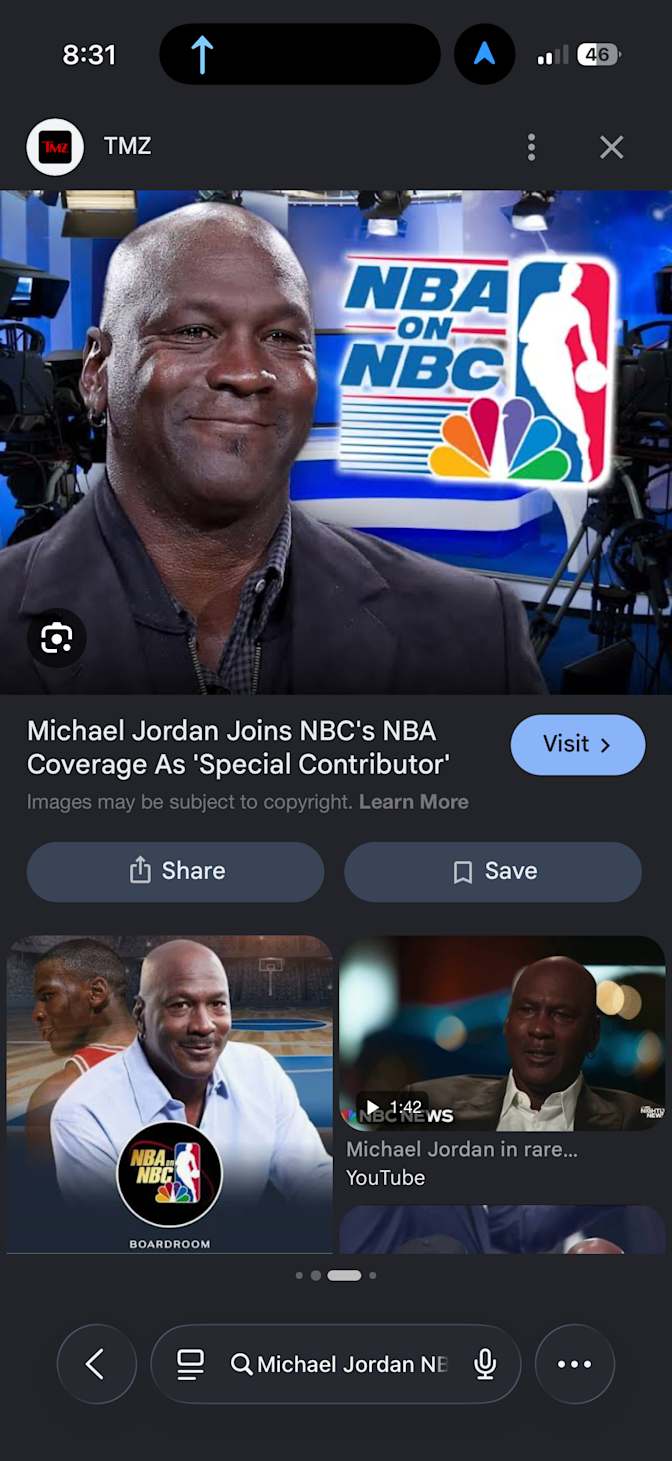Screen dimensions: 672x1461
Task: Open the Learn More copyright link
Action: pos(413,802)
